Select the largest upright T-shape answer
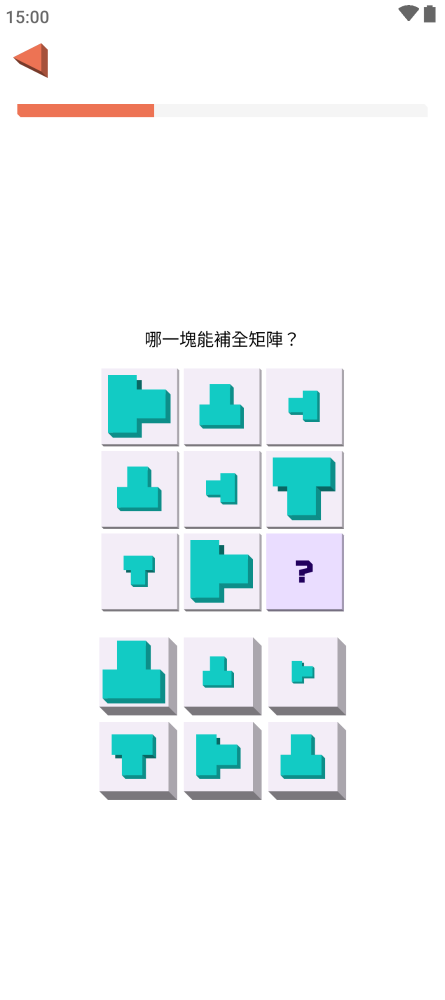 click(x=138, y=673)
